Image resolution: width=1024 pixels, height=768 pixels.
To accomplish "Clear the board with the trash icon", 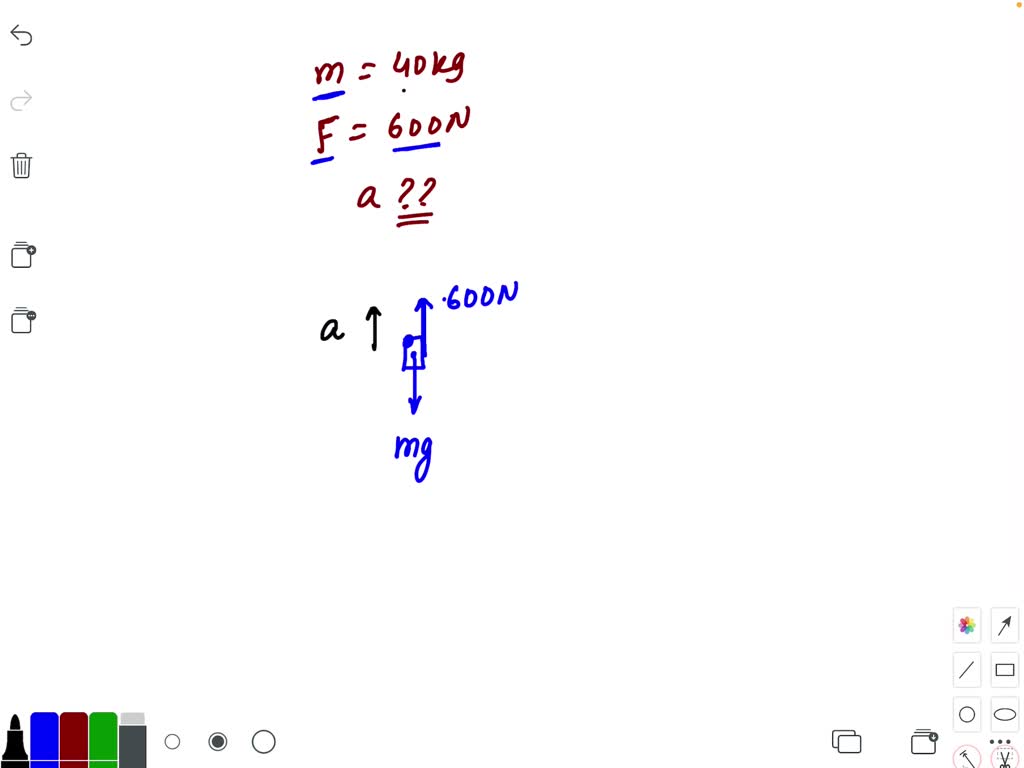I will click(21, 165).
